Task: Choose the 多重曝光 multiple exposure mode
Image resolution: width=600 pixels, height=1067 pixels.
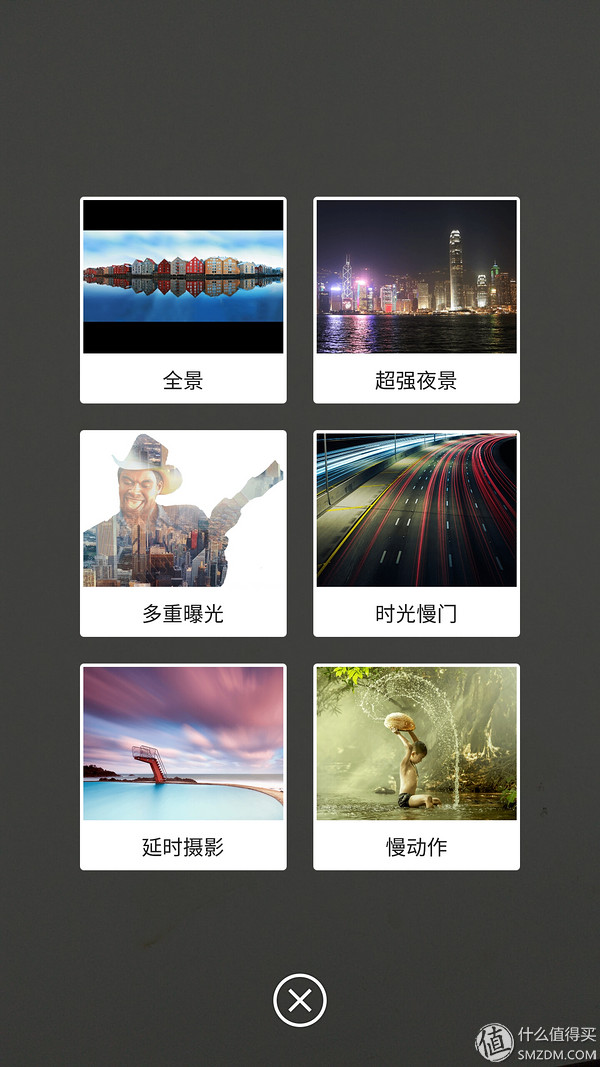Action: click(183, 533)
